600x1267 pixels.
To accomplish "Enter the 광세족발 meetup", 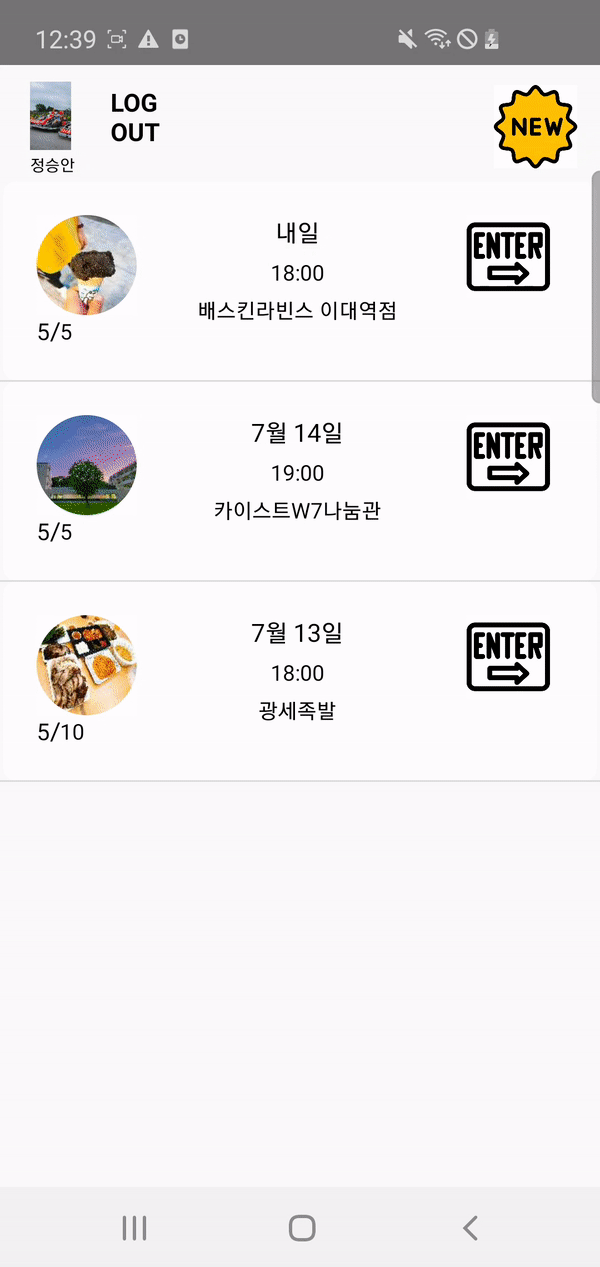I will [508, 657].
